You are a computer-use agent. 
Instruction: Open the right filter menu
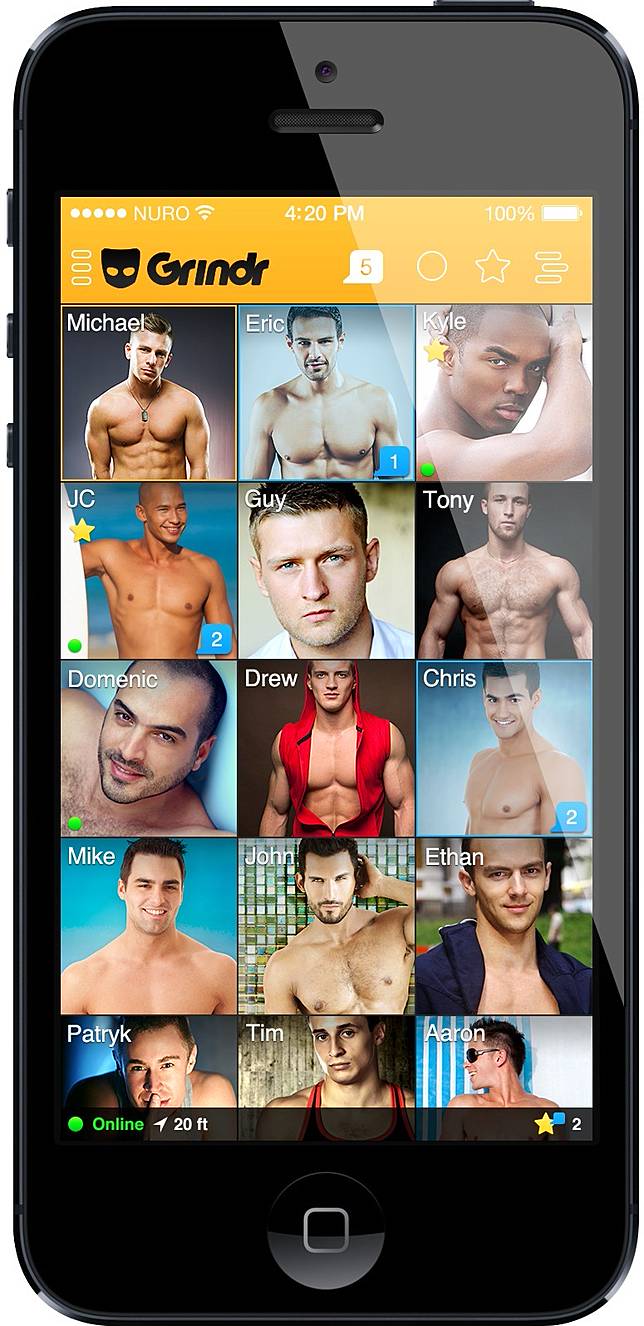click(551, 267)
